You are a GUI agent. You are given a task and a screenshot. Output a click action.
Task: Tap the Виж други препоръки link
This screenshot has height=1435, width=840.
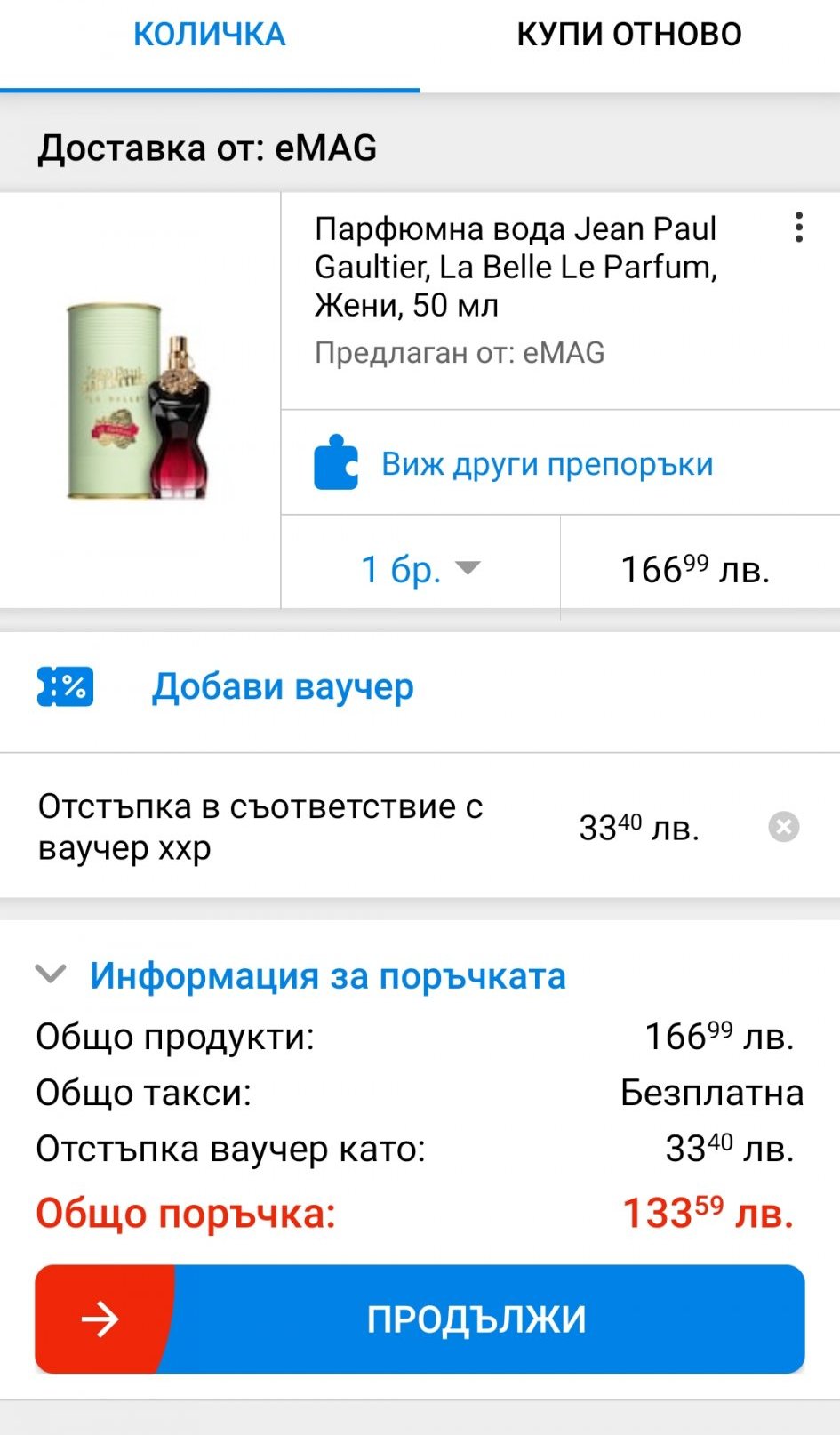point(546,464)
